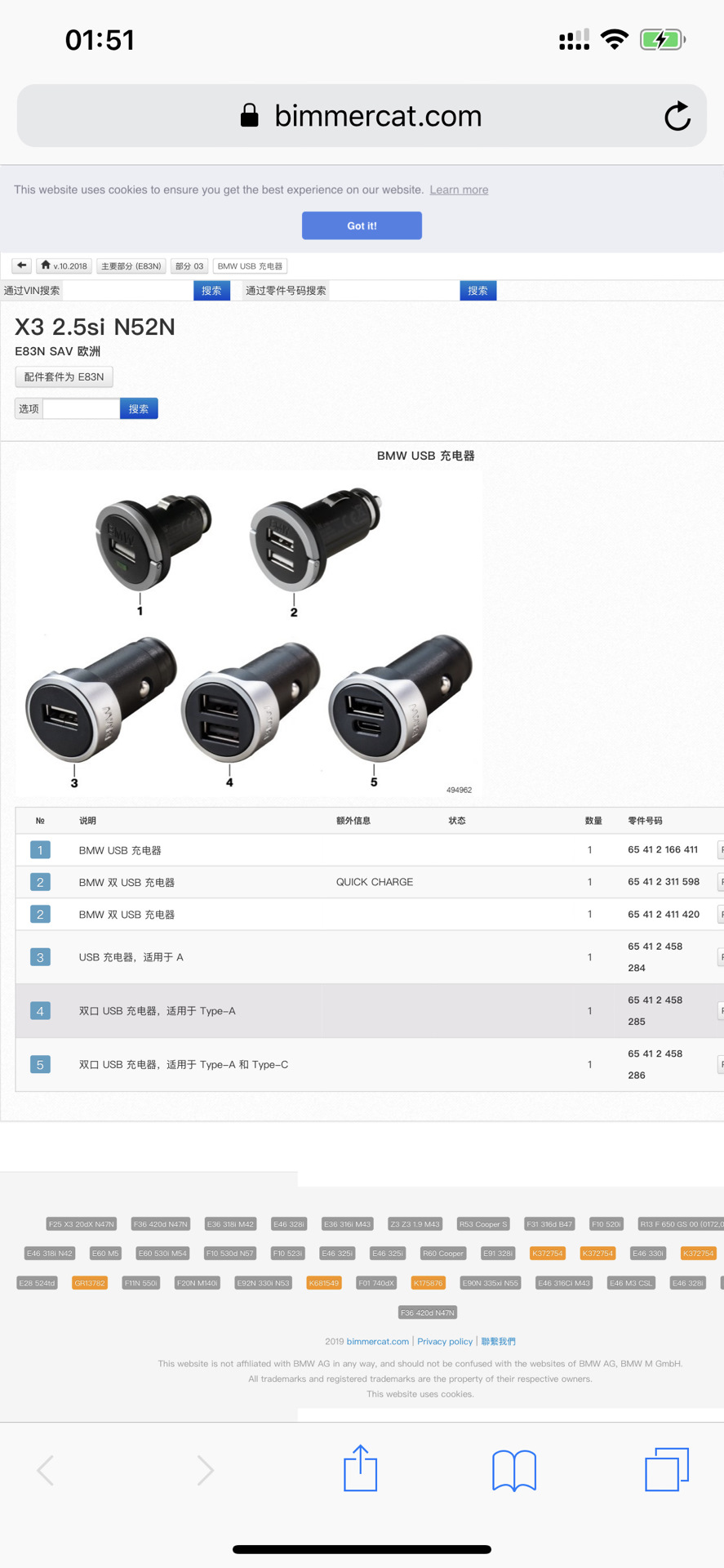
Task: Tap the 搜索 button for VIN search
Action: [x=211, y=291]
